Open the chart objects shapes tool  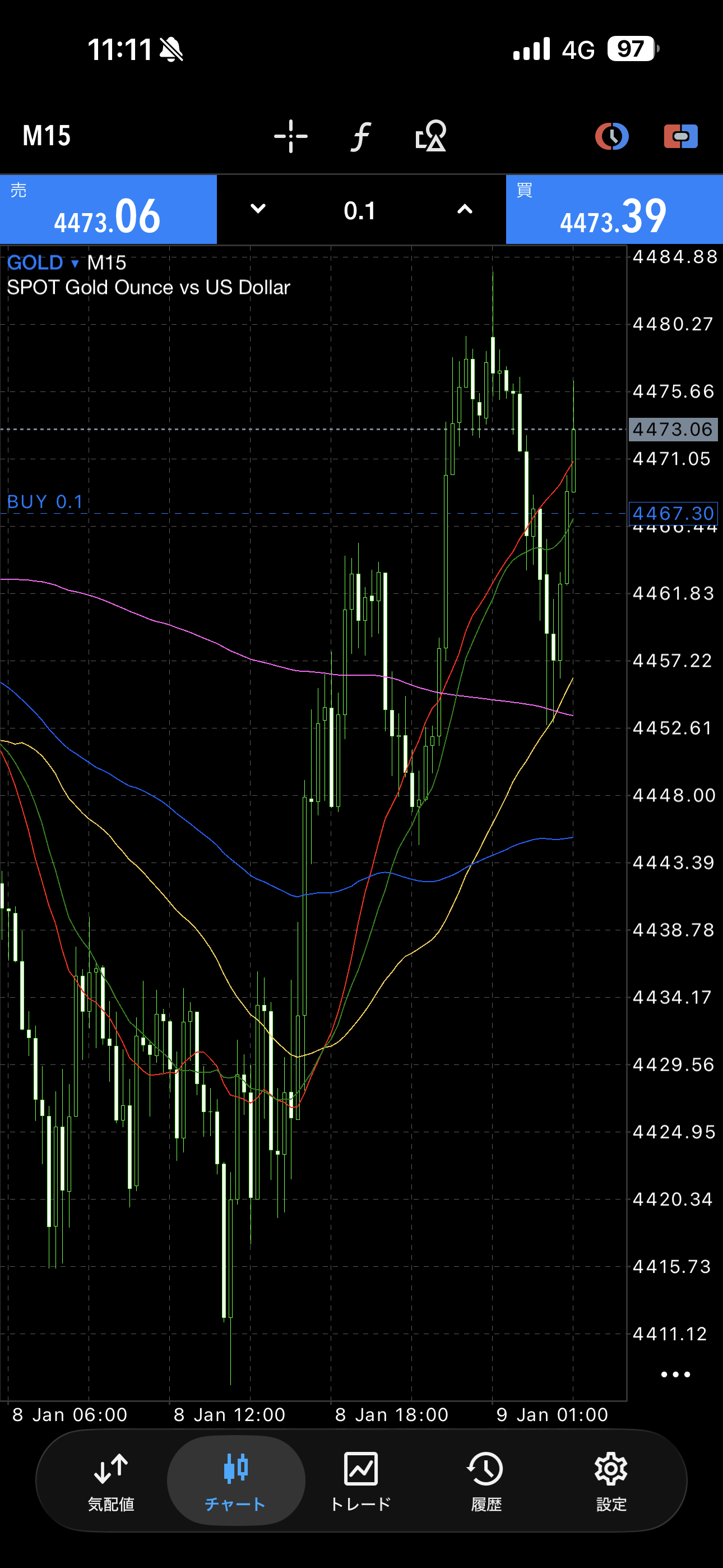pyautogui.click(x=431, y=136)
